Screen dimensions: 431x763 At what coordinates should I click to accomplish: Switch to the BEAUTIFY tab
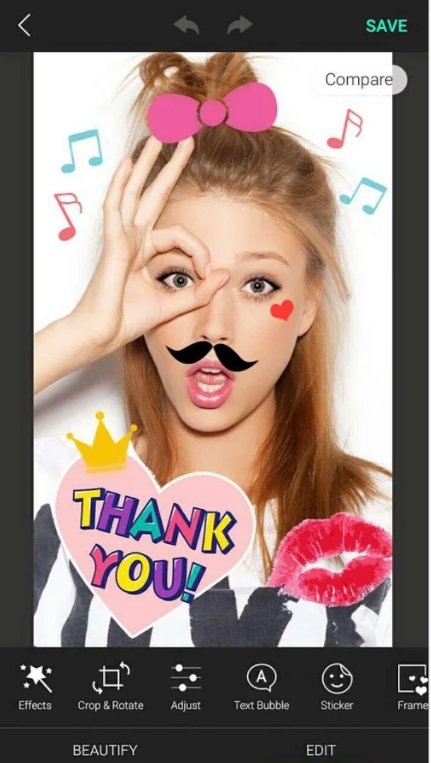105,750
